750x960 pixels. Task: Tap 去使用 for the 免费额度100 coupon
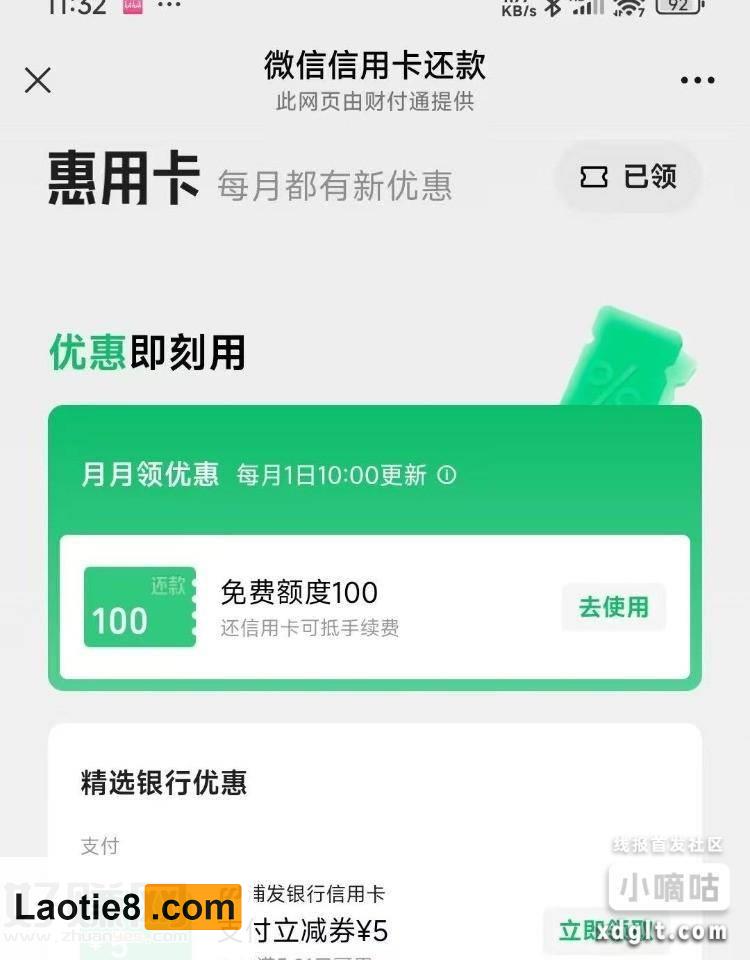click(613, 606)
